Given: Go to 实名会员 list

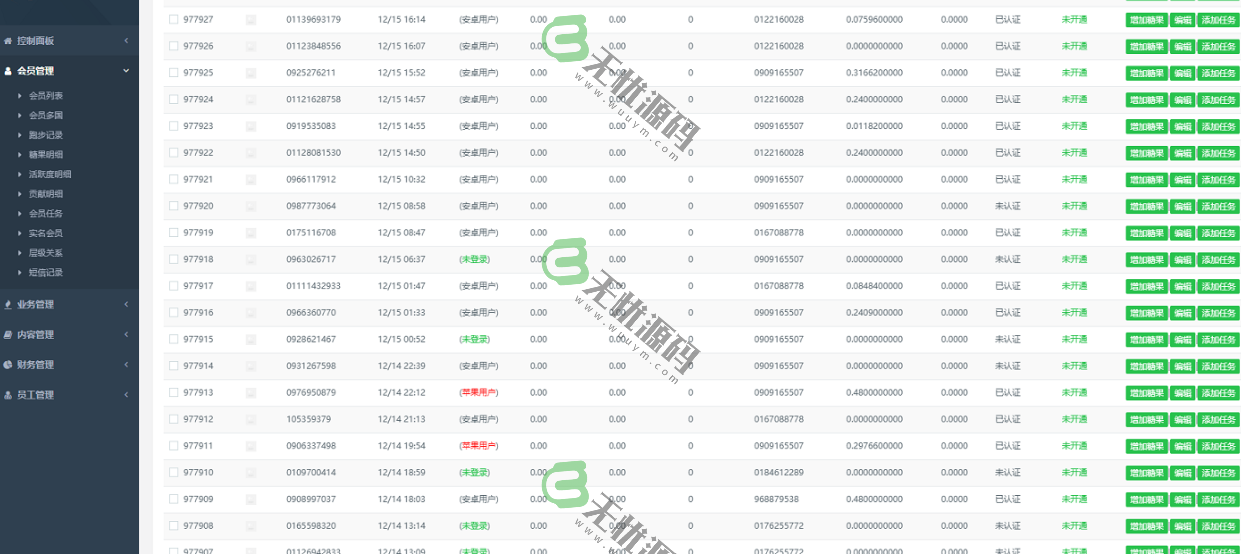Looking at the screenshot, I should 46,233.
